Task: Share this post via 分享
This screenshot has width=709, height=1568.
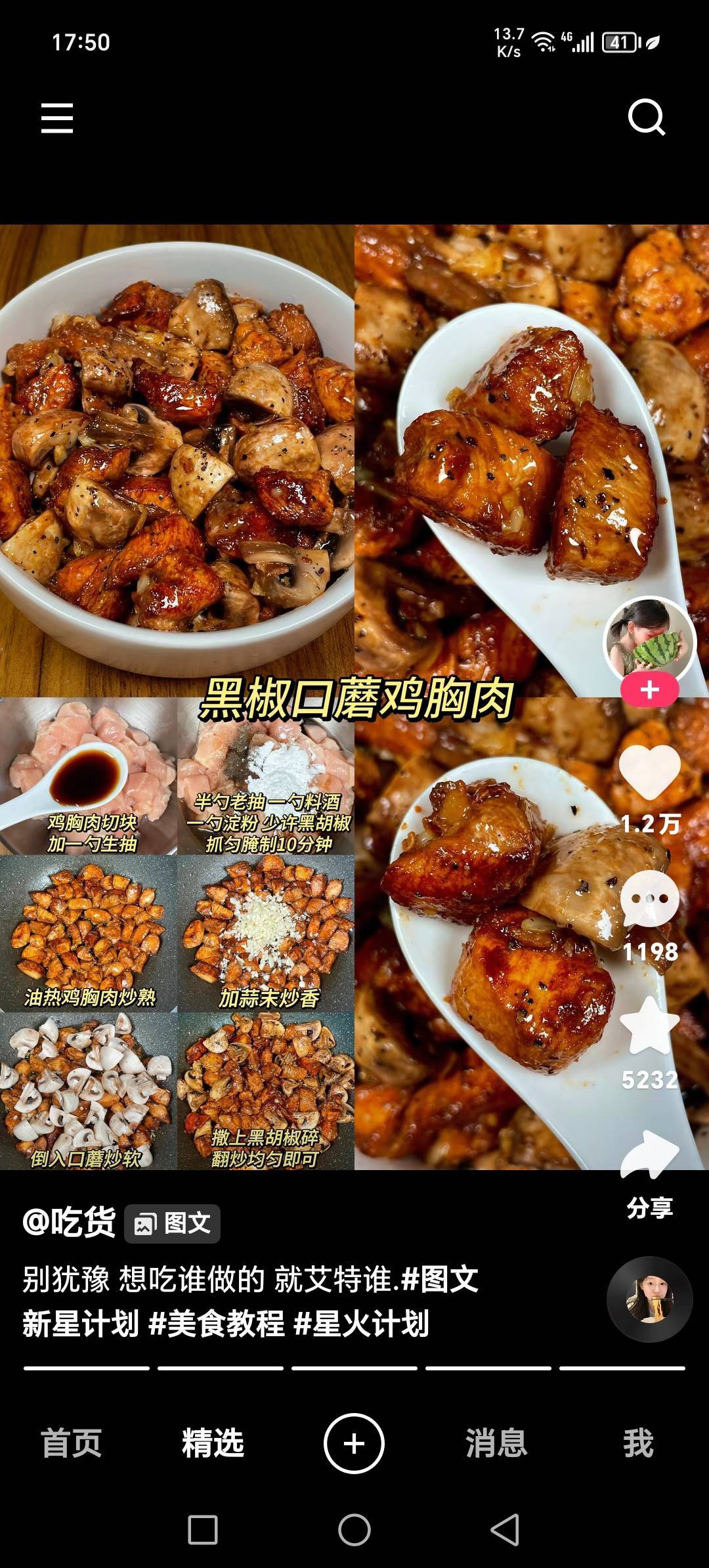Action: pyautogui.click(x=649, y=1157)
